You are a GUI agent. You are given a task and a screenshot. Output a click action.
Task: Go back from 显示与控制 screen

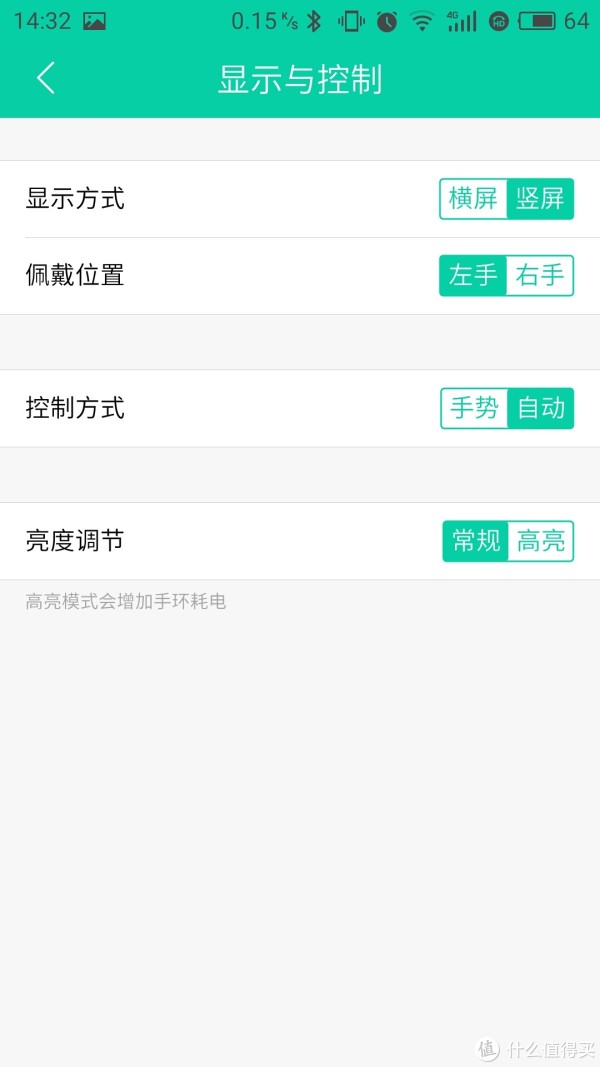point(46,78)
